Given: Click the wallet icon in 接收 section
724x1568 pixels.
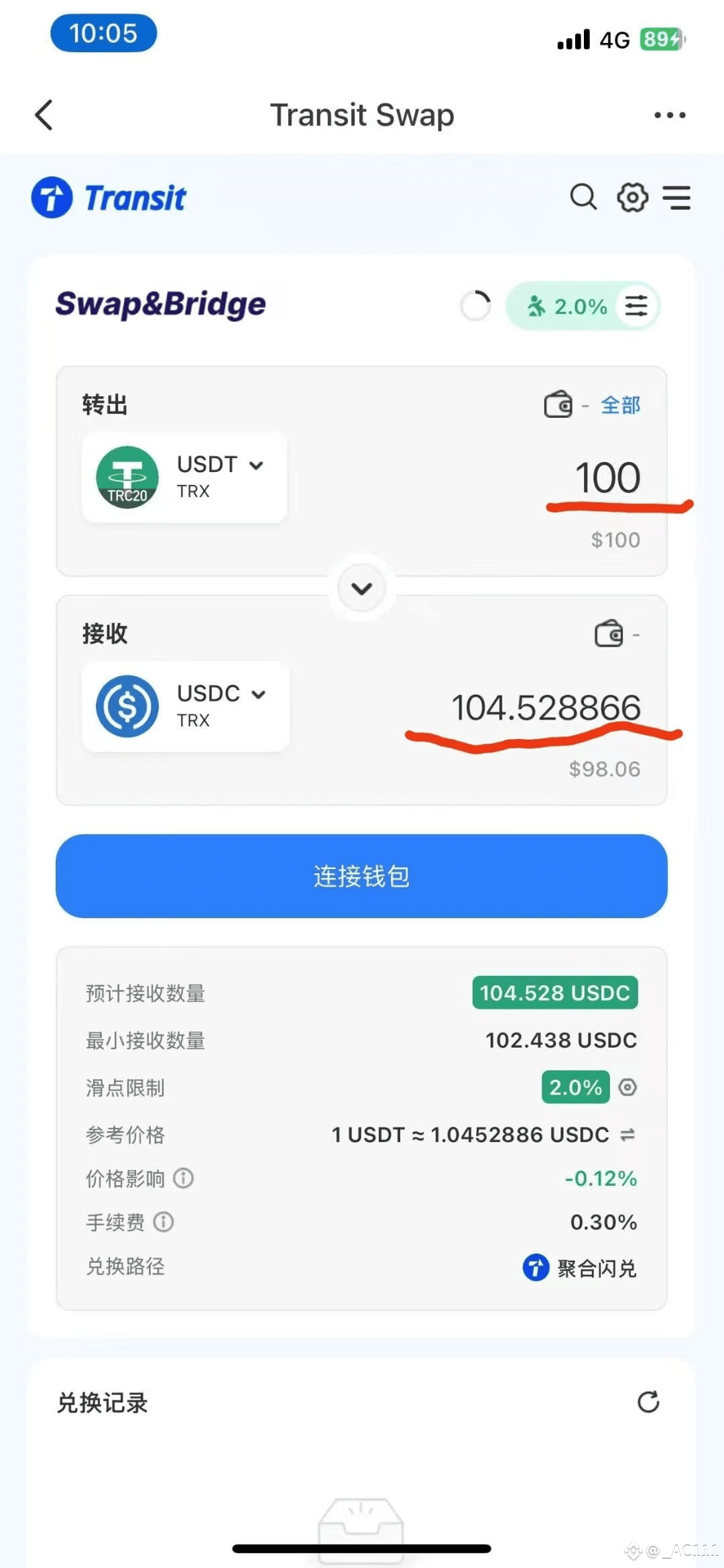Looking at the screenshot, I should tap(607, 633).
